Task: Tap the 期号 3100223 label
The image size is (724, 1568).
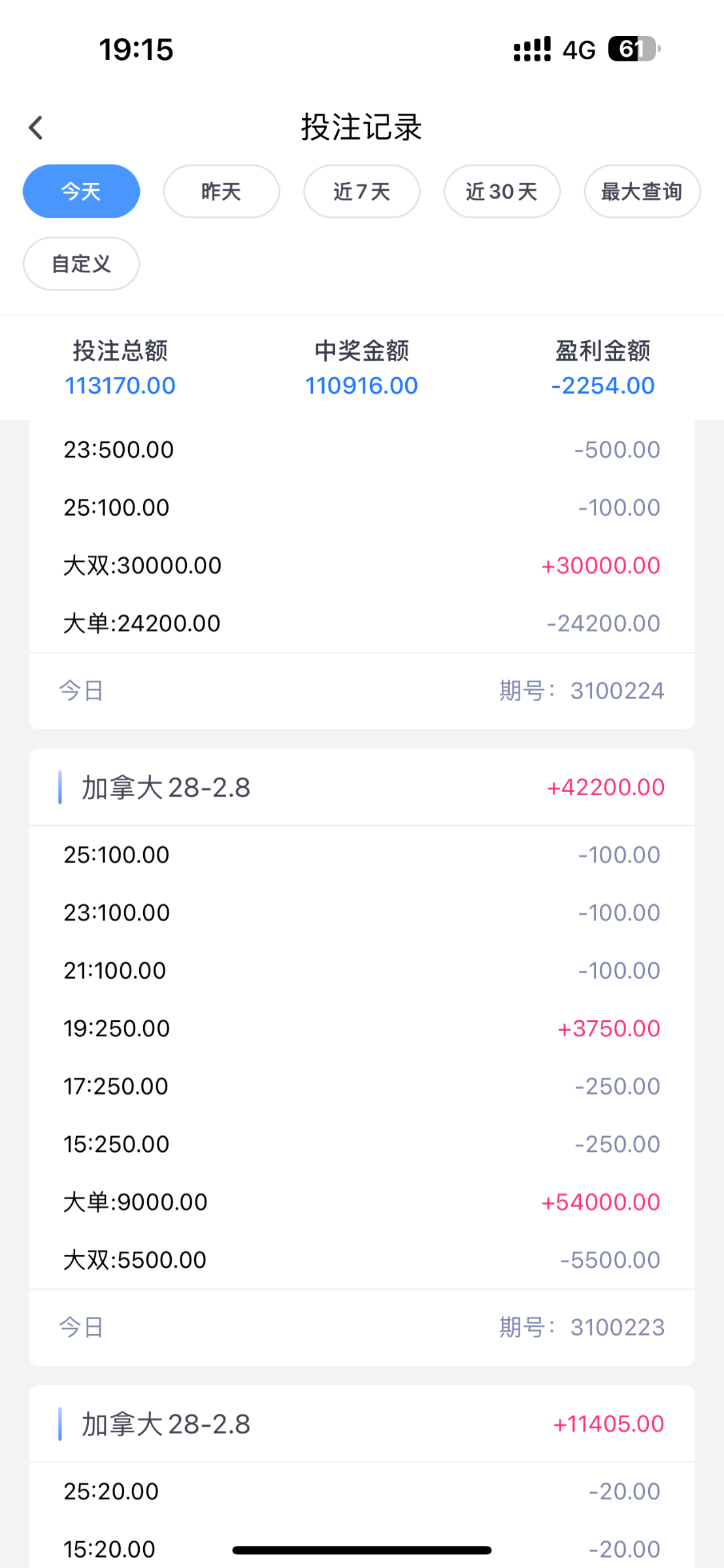Action: 579,1326
